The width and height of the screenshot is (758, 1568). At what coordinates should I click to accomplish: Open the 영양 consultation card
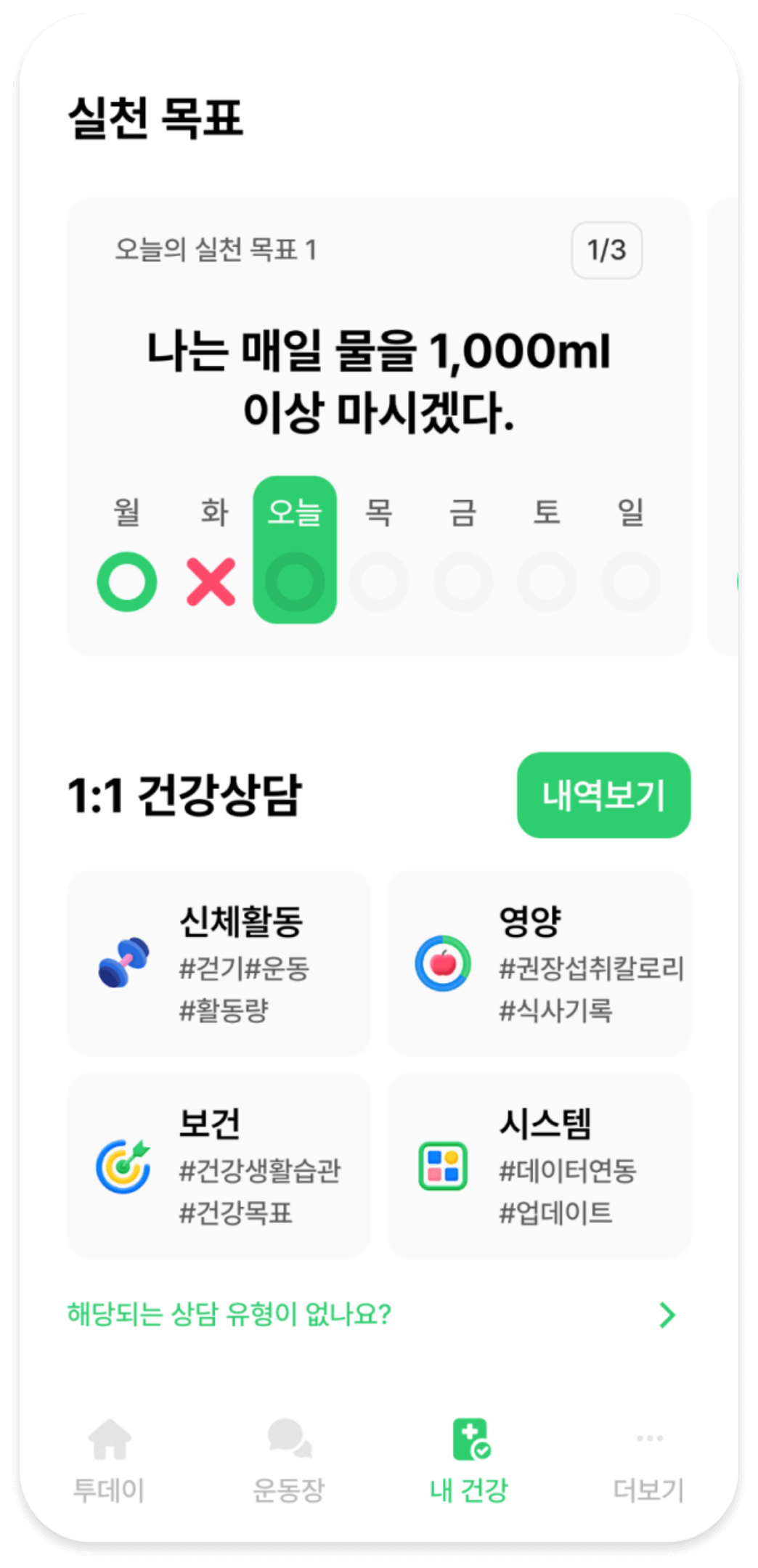(x=539, y=963)
